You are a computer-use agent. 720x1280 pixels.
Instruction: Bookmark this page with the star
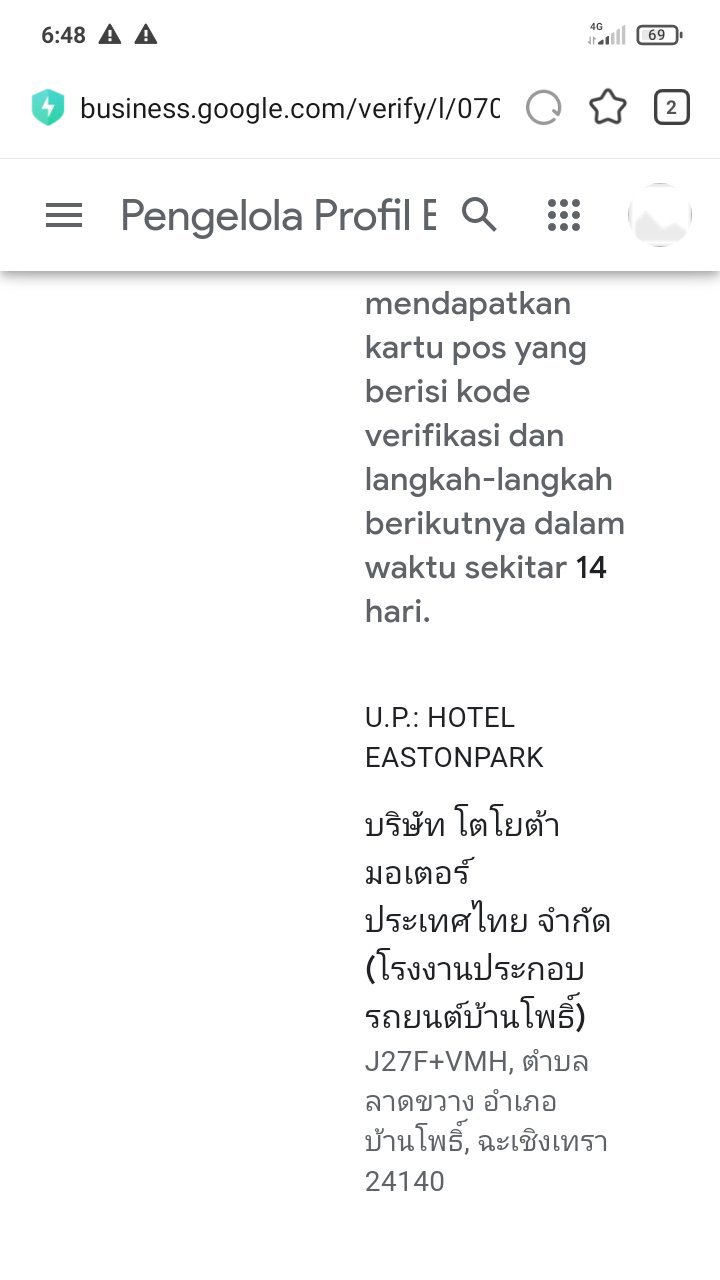point(608,108)
